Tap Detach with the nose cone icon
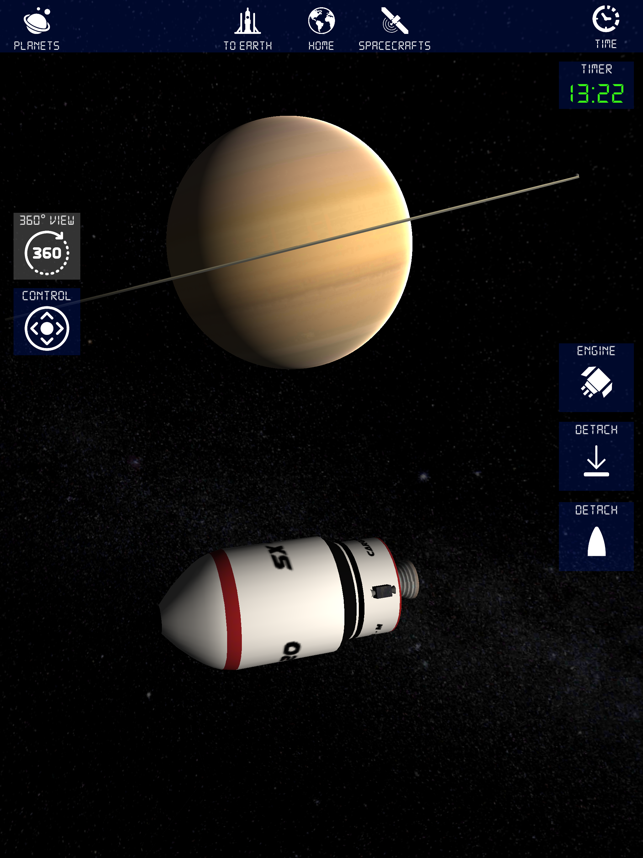The width and height of the screenshot is (643, 858). click(596, 536)
